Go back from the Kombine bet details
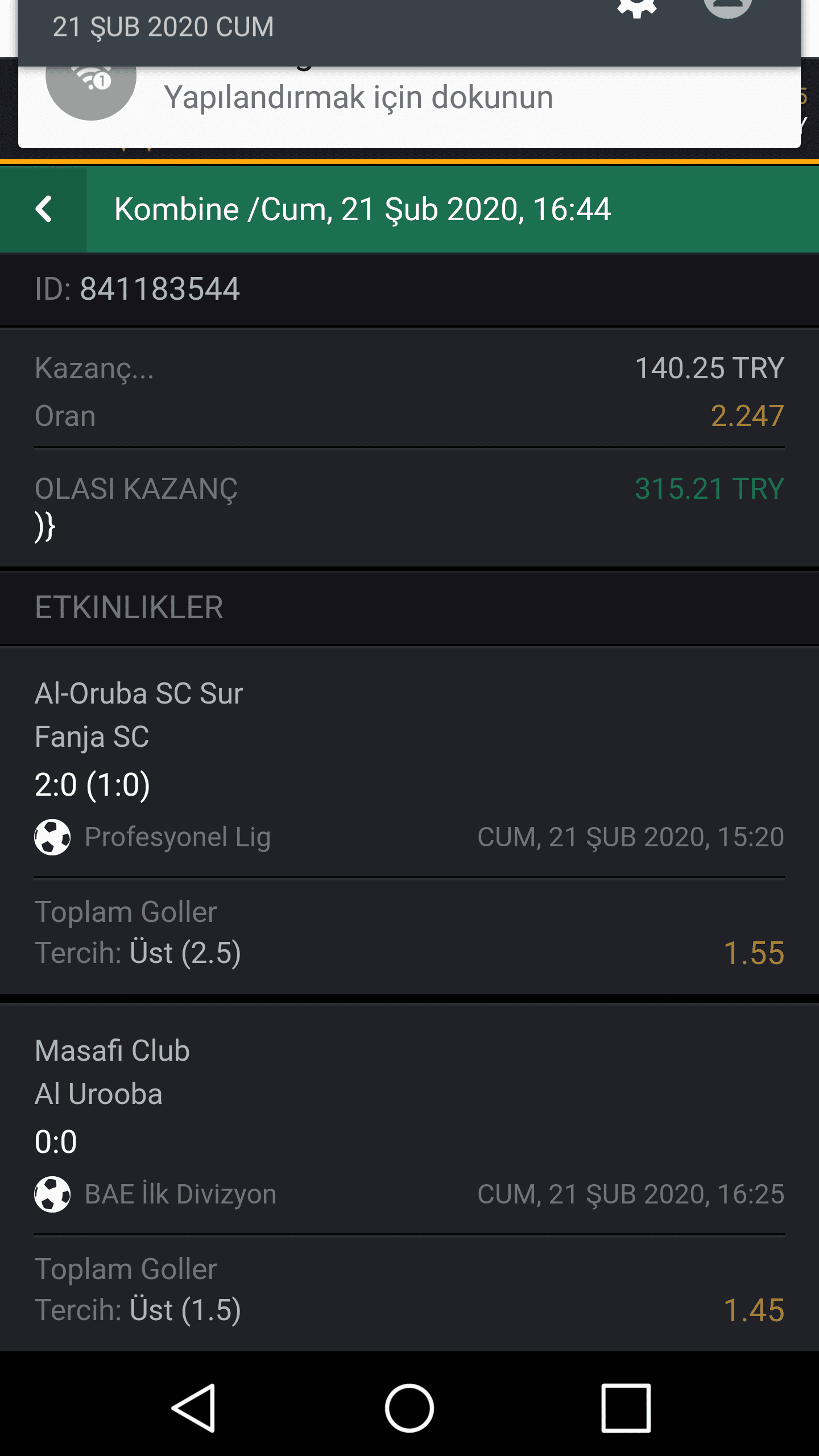819x1456 pixels. [x=43, y=210]
